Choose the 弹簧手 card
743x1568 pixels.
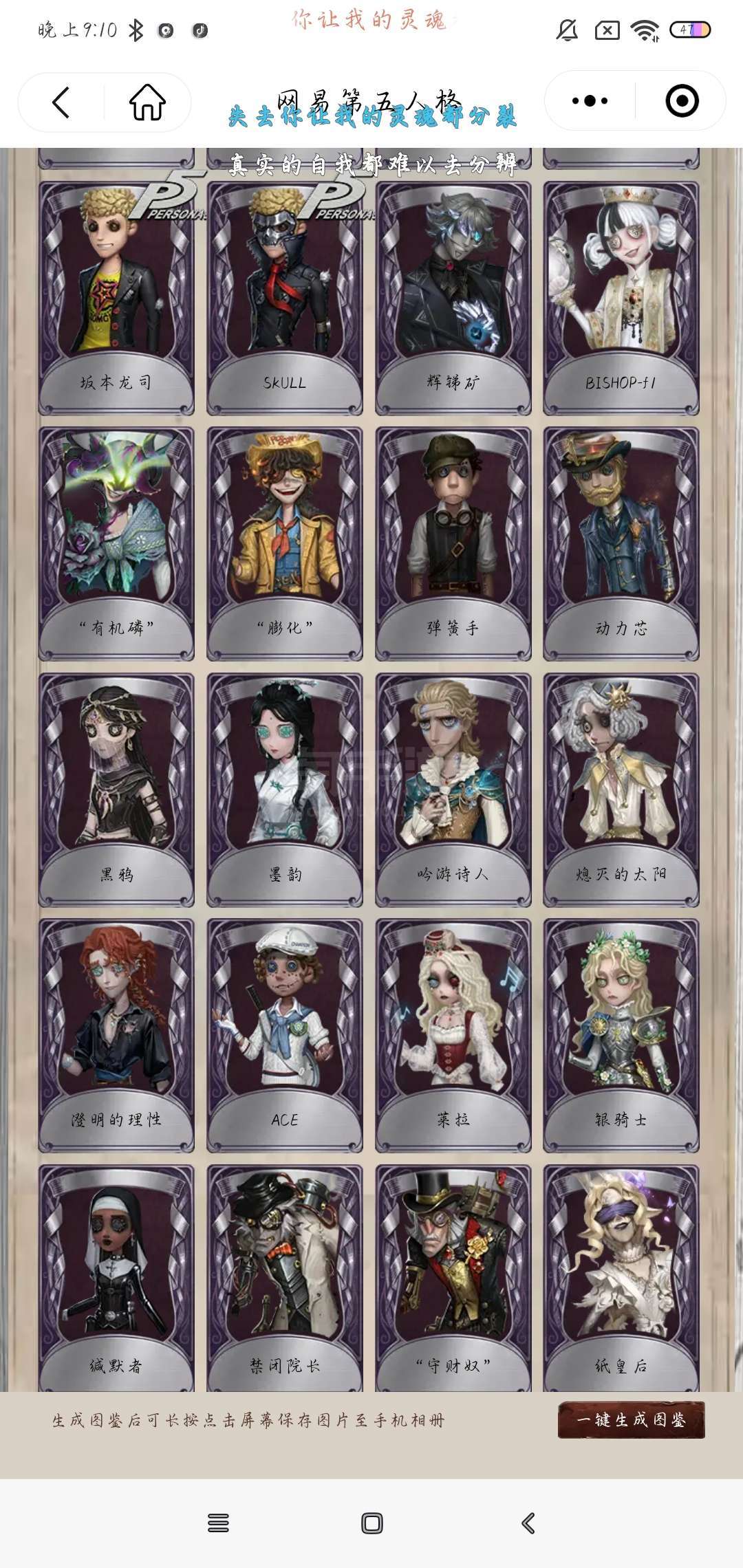[x=453, y=544]
